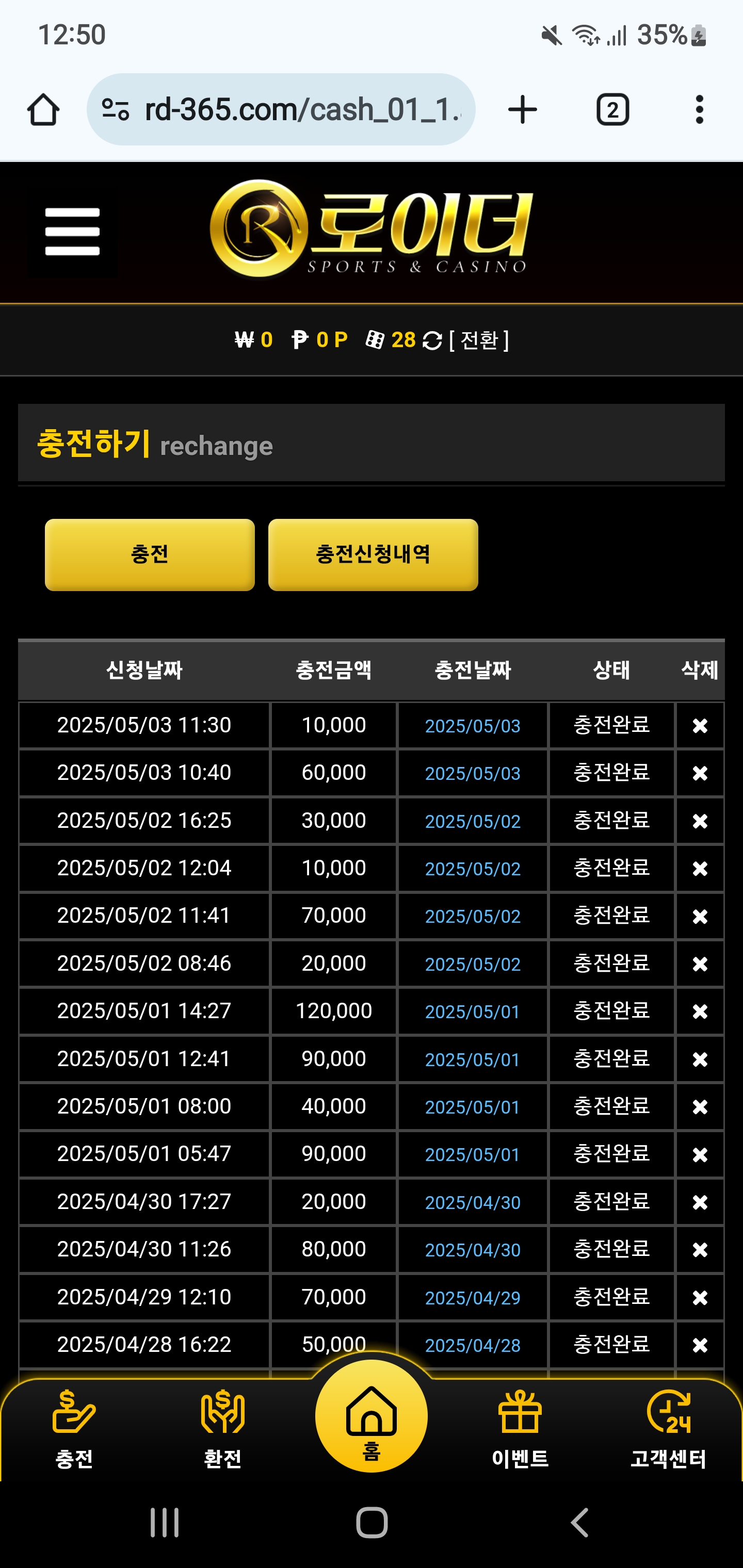Go back using system navigation
The width and height of the screenshot is (743, 1568).
[579, 1522]
